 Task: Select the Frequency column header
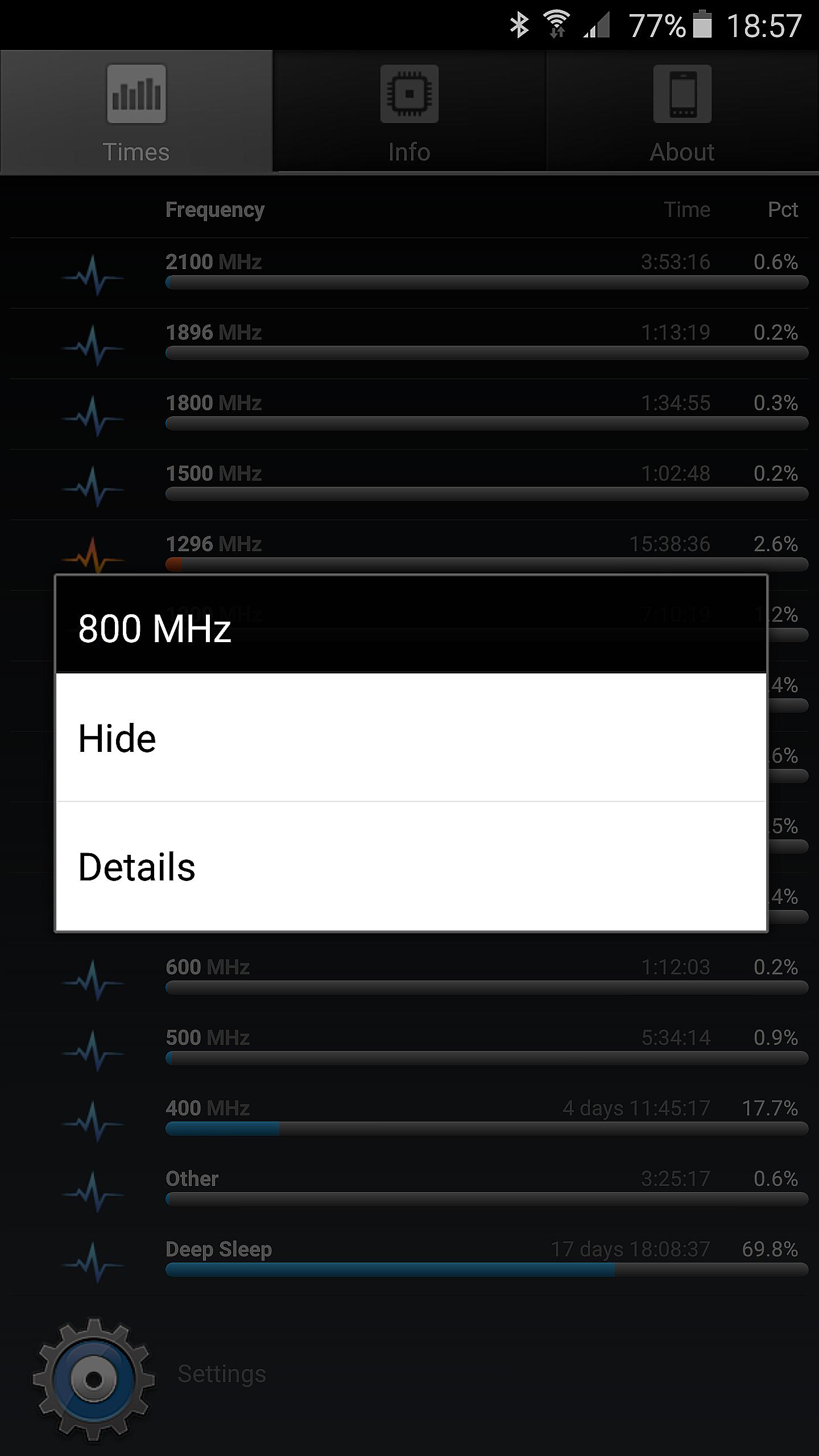215,209
